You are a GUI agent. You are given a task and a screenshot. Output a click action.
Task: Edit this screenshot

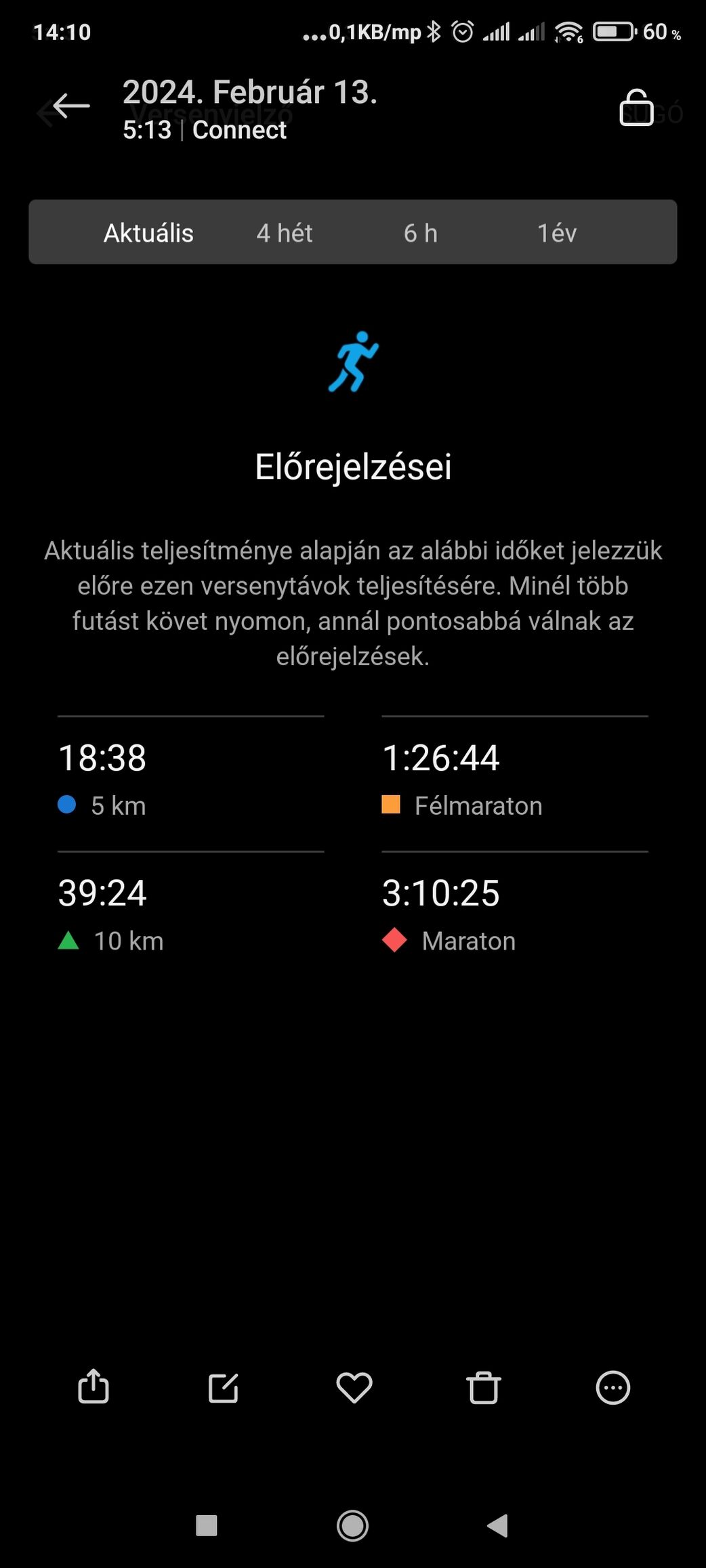(223, 1387)
